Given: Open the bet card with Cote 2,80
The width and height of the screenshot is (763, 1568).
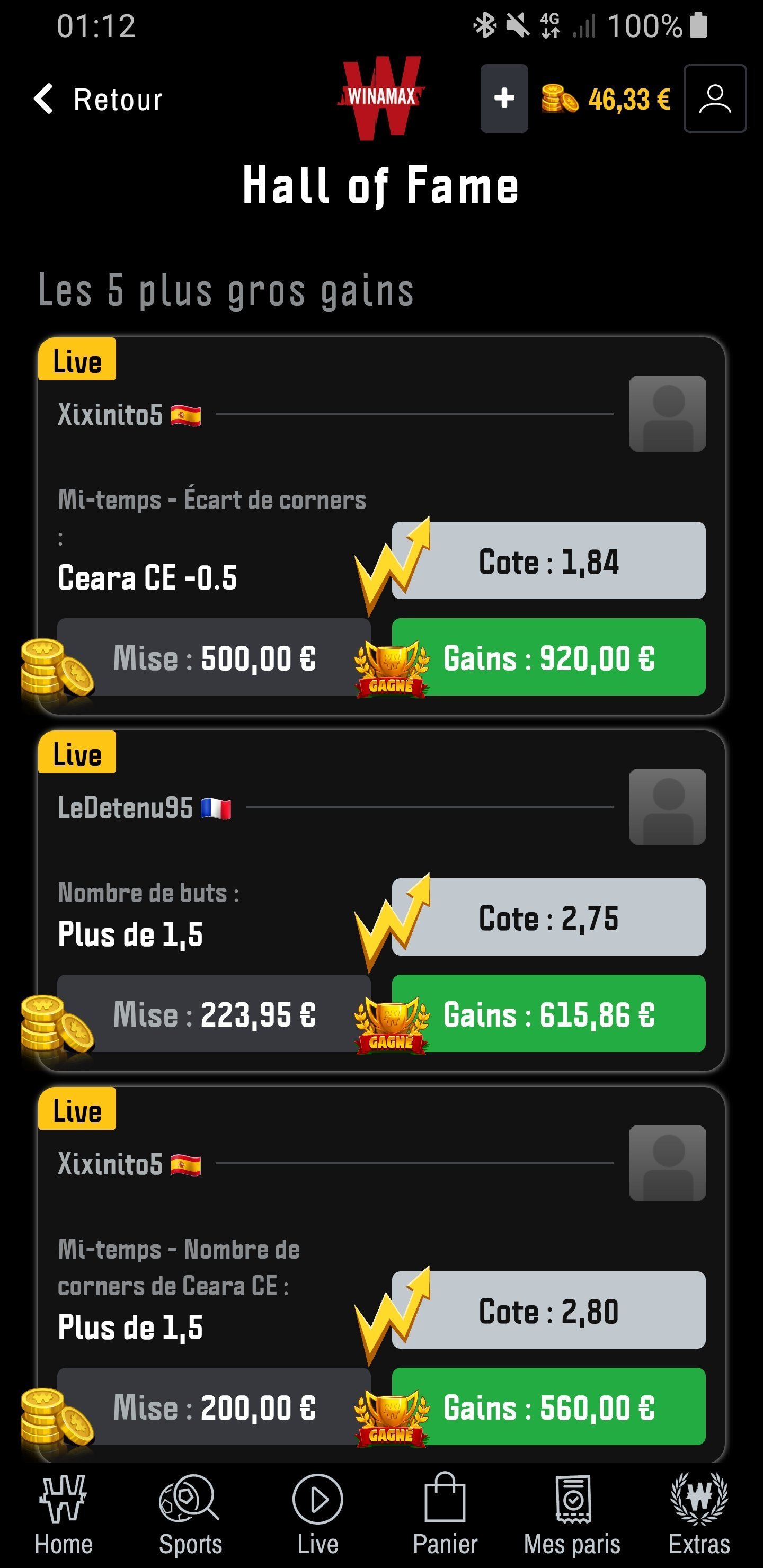Looking at the screenshot, I should tap(381, 1273).
